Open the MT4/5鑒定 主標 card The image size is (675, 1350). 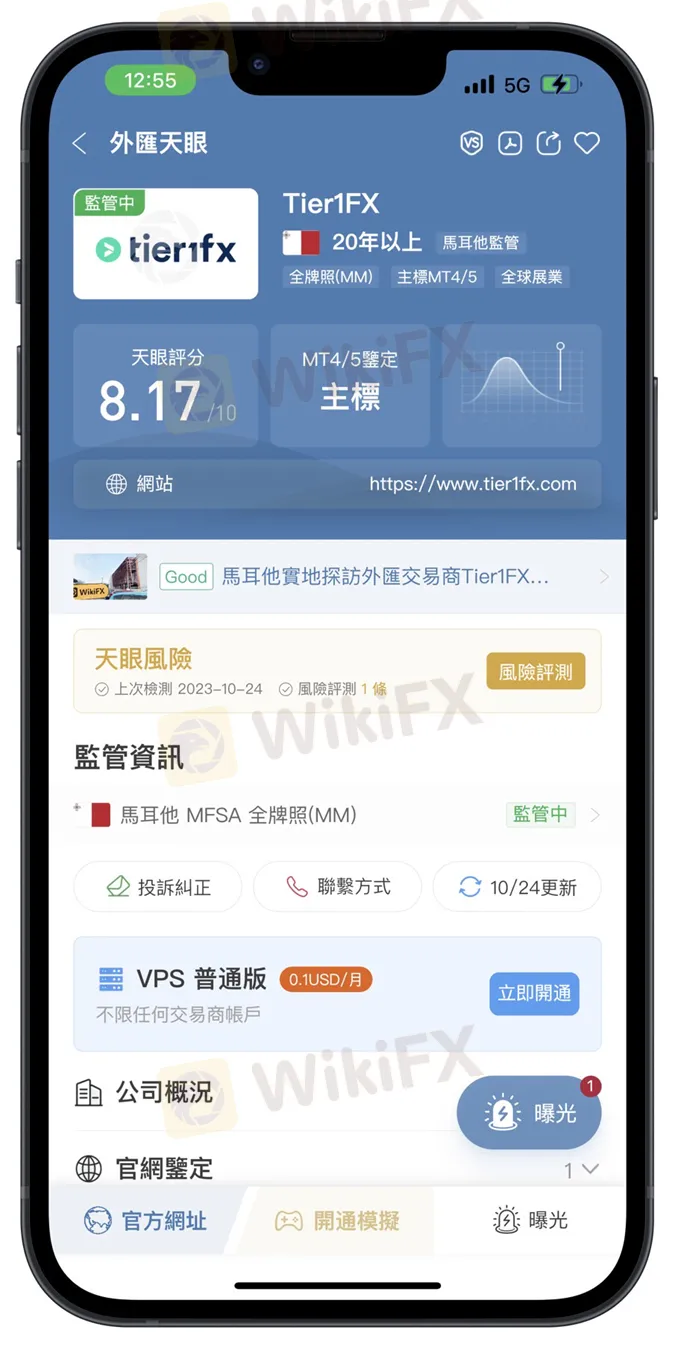coord(350,386)
